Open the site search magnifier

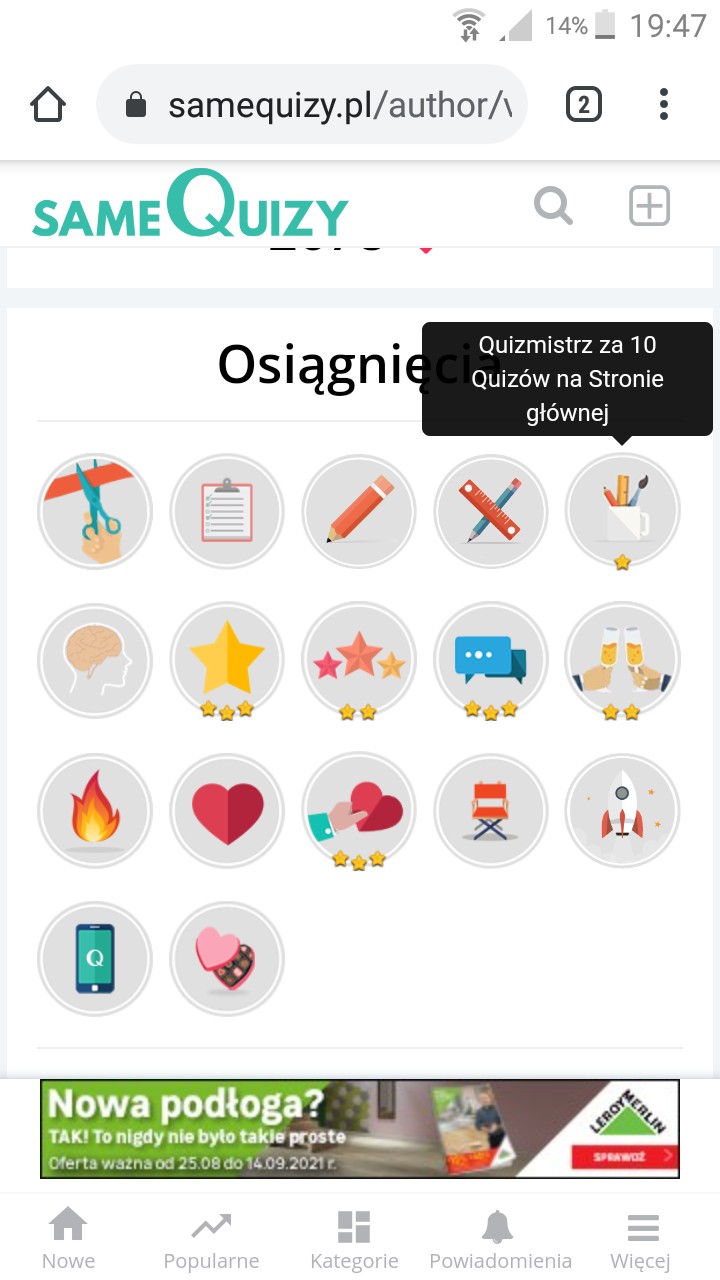point(553,206)
